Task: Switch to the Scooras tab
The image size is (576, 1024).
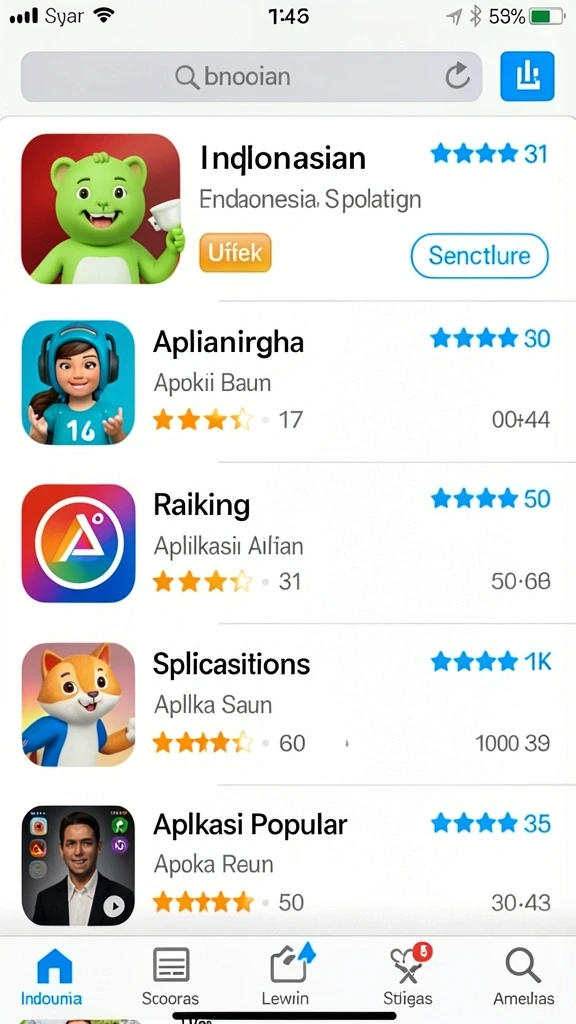Action: click(170, 976)
